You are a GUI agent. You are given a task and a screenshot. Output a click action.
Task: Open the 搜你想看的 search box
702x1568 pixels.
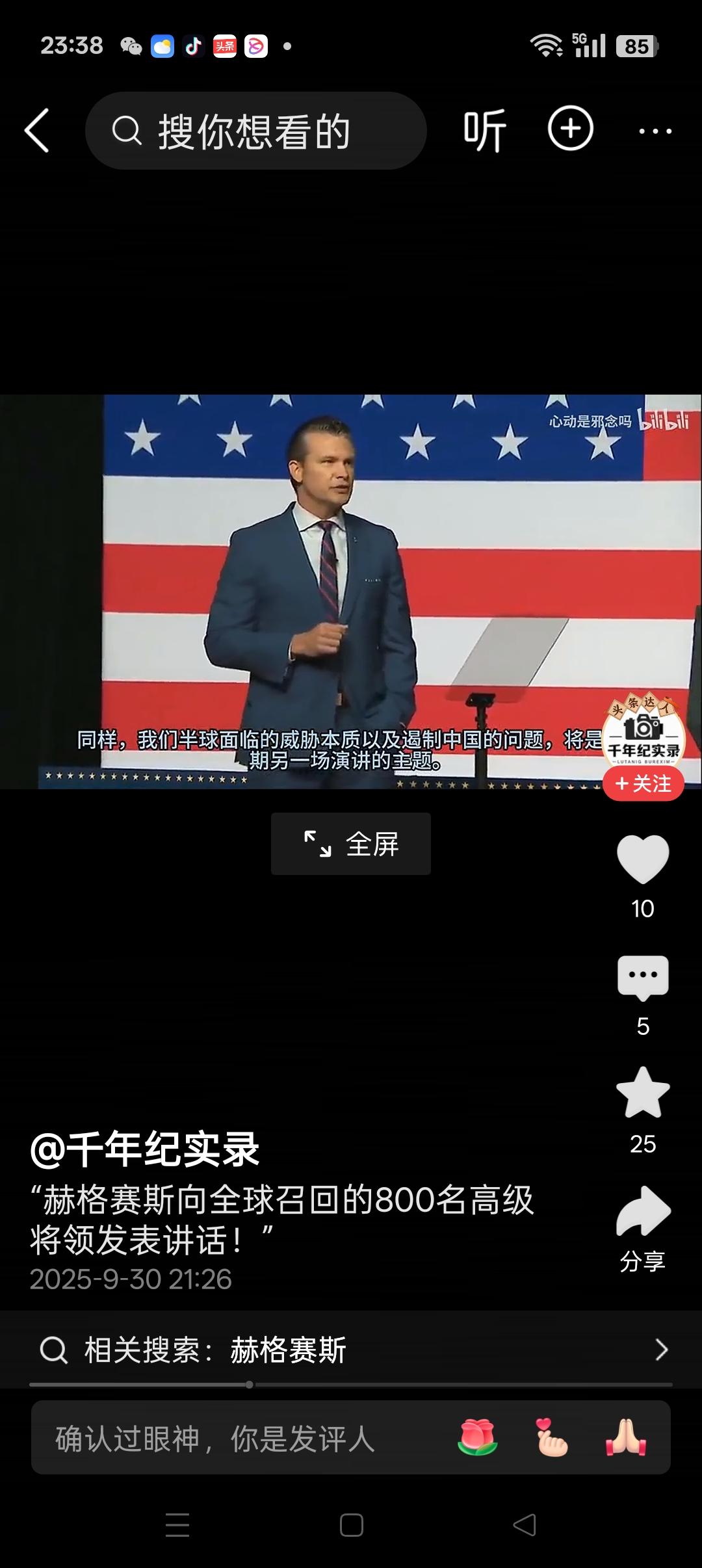[255, 131]
